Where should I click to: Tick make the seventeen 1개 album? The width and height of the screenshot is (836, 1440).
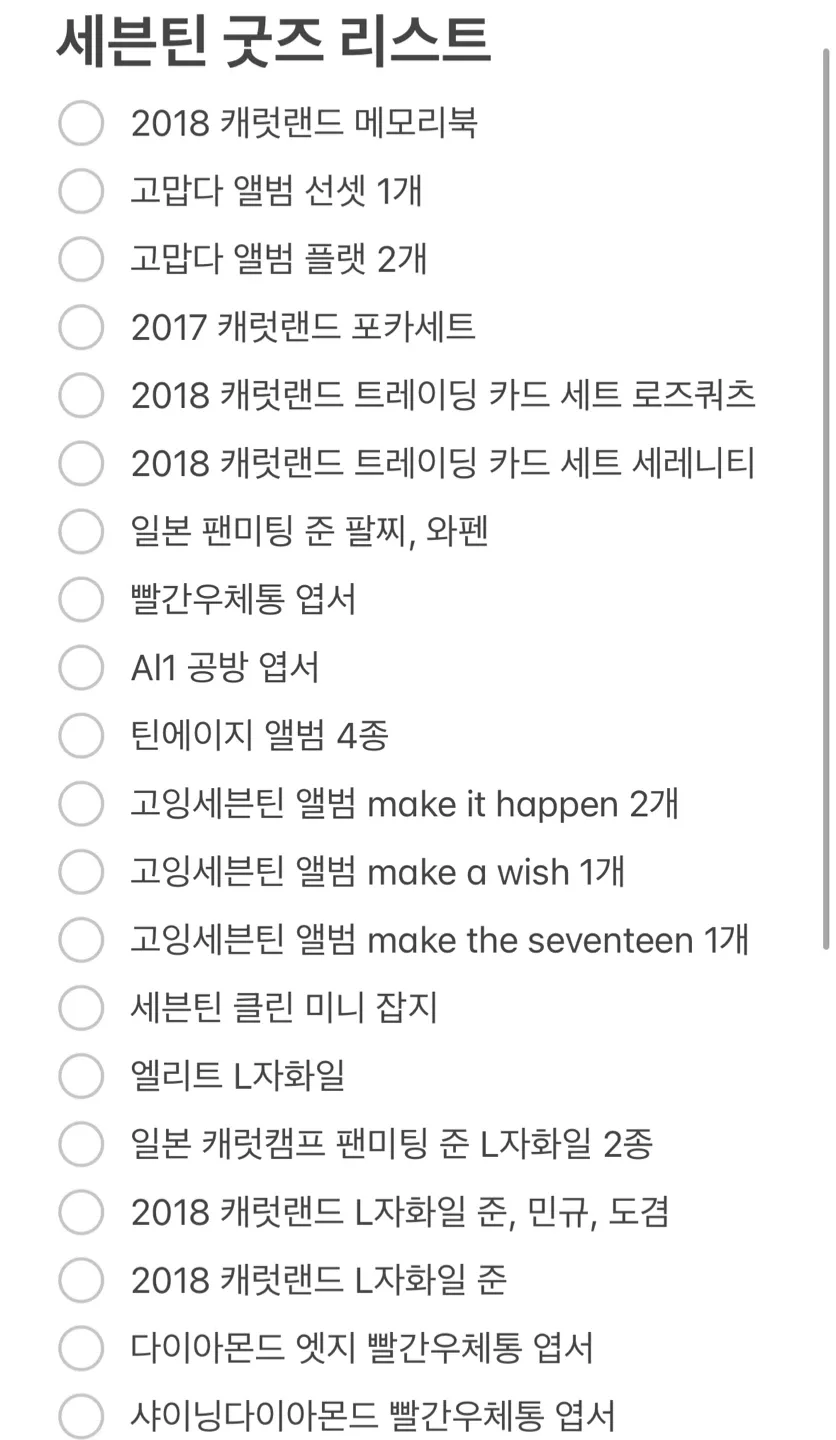coord(81,939)
